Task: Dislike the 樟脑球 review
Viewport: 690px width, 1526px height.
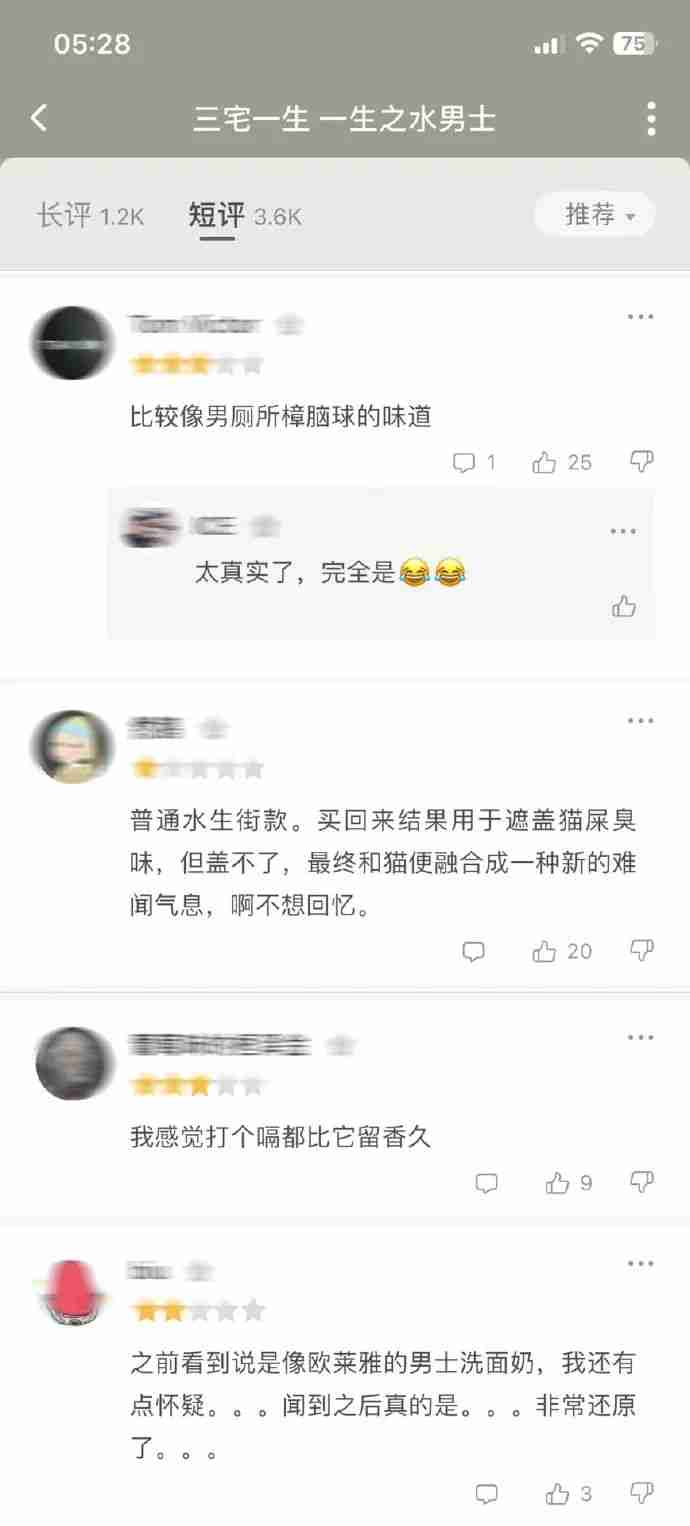Action: [641, 461]
